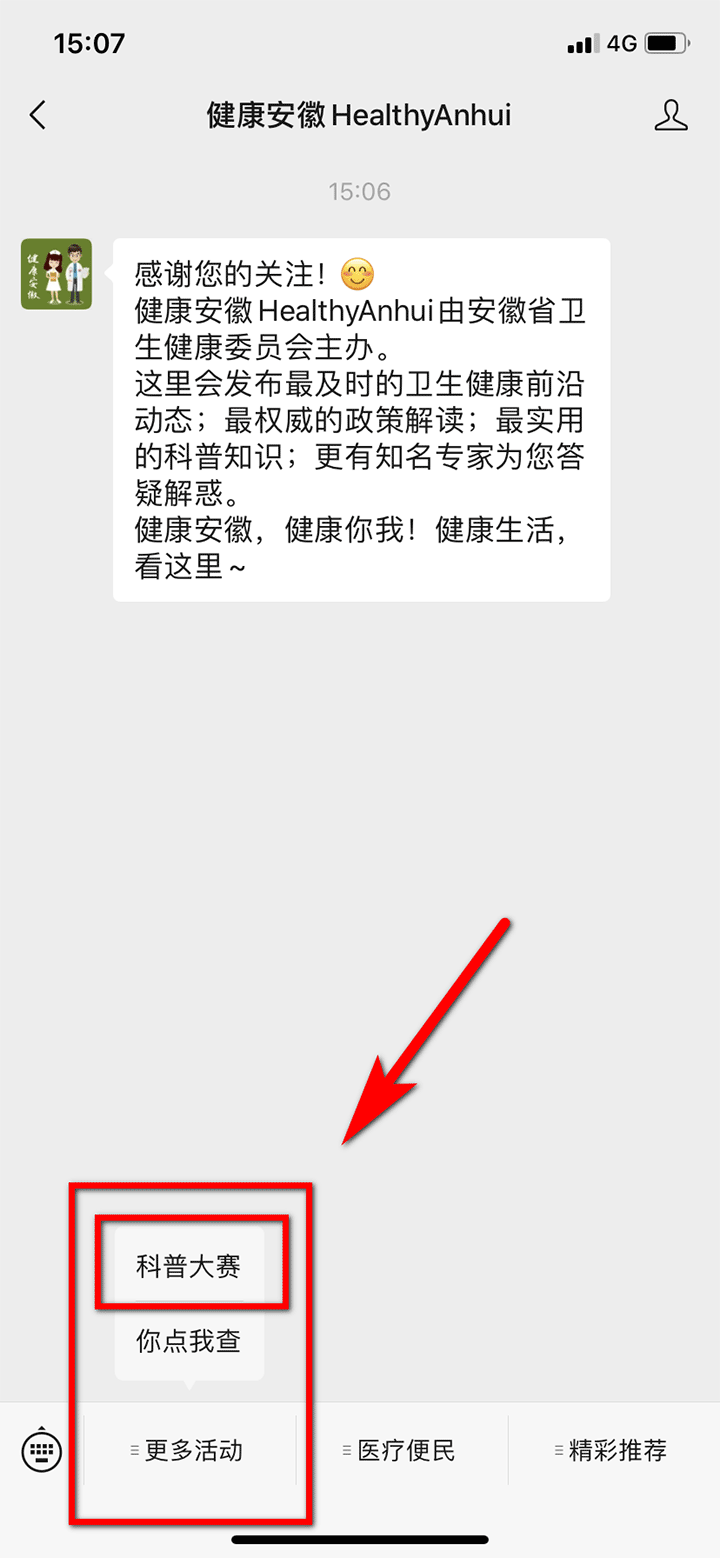This screenshot has width=720, height=1558.
Task: Select the 科普大赛 menu item
Action: click(x=189, y=1267)
